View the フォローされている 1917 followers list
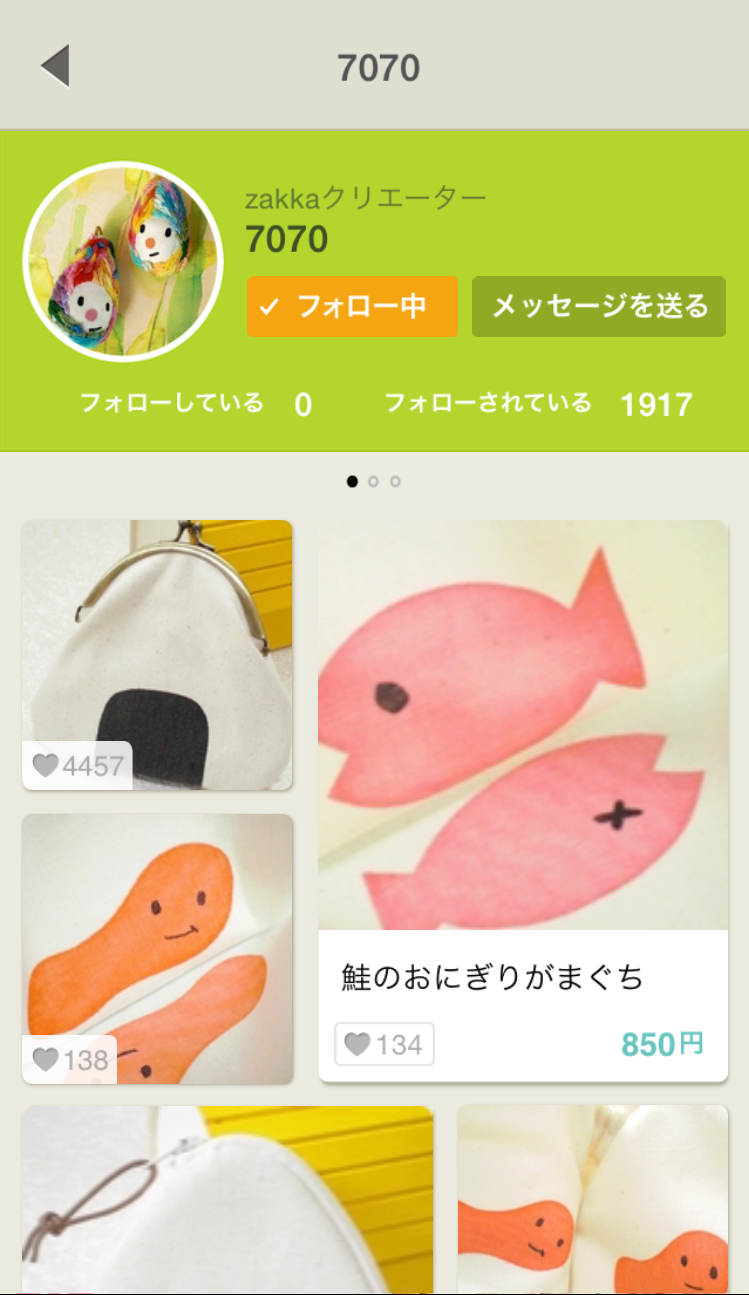This screenshot has width=749, height=1295. (538, 404)
